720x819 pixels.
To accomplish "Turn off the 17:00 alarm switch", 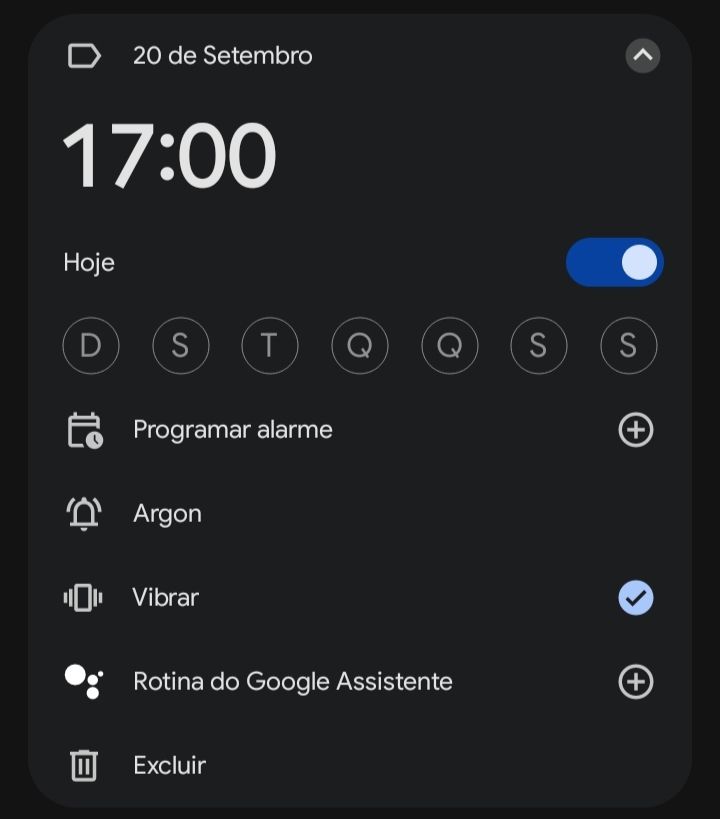I will (x=614, y=262).
